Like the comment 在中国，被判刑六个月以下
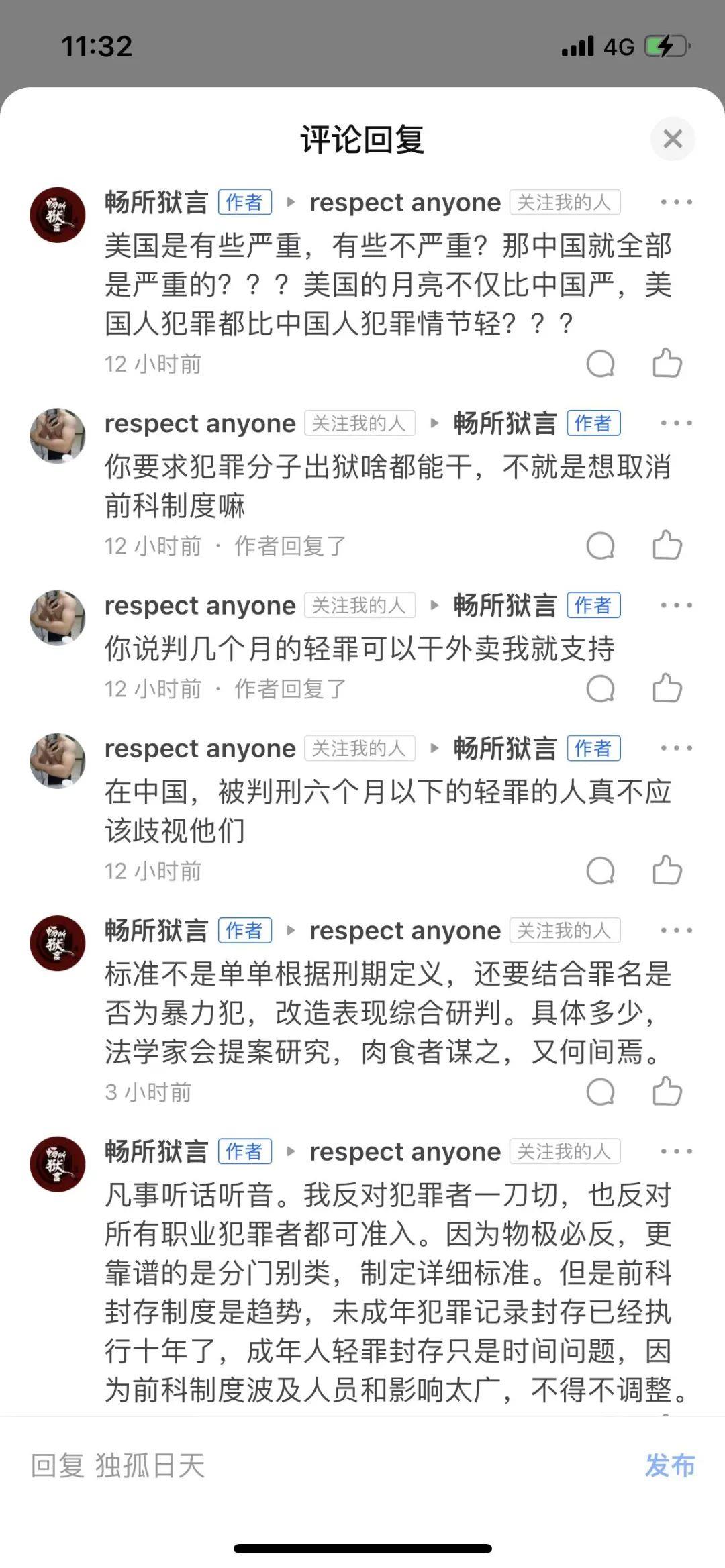The height and width of the screenshot is (1568, 725). pyautogui.click(x=667, y=871)
